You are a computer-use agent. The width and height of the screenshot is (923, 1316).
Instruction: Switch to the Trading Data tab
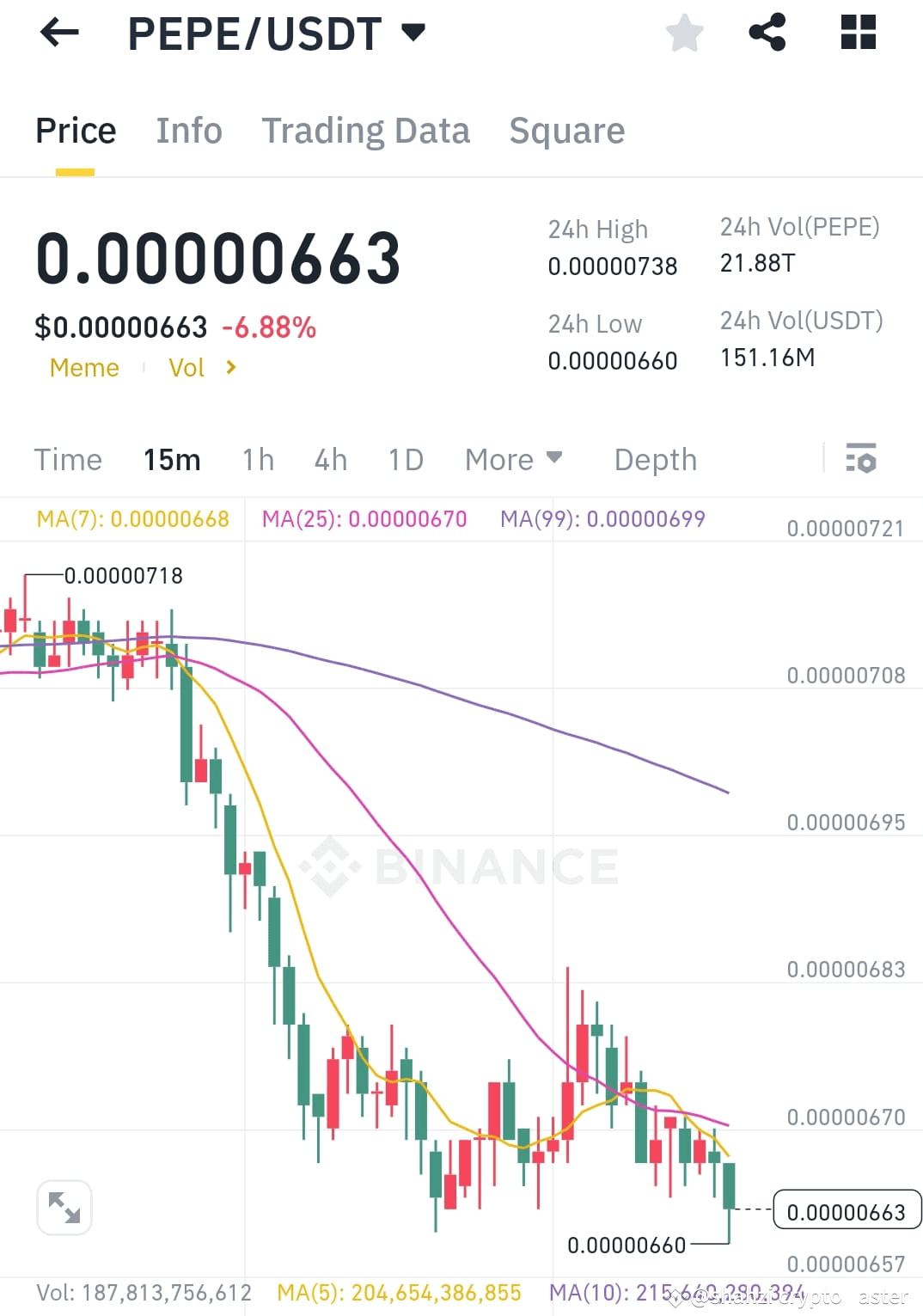(366, 131)
